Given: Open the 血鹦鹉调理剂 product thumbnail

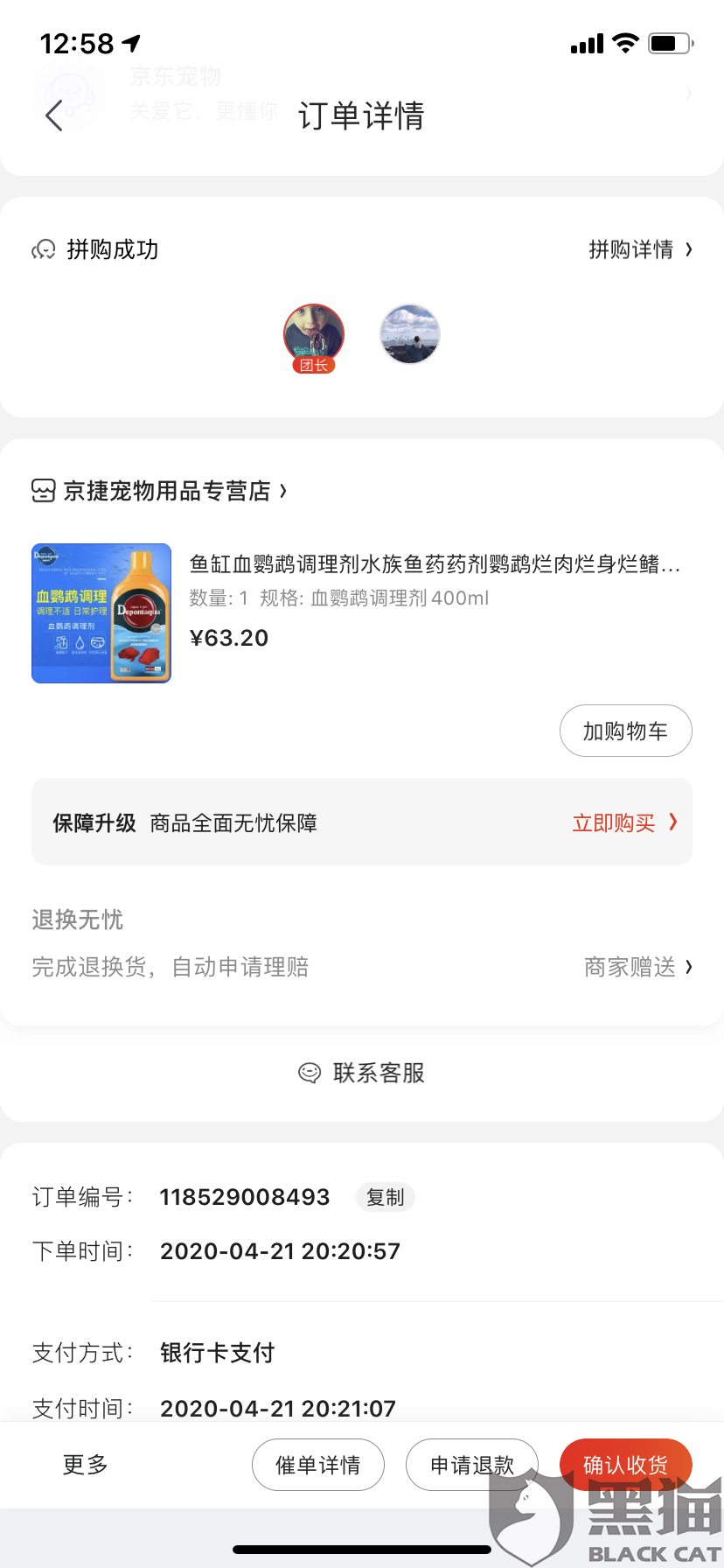Looking at the screenshot, I should click(101, 612).
